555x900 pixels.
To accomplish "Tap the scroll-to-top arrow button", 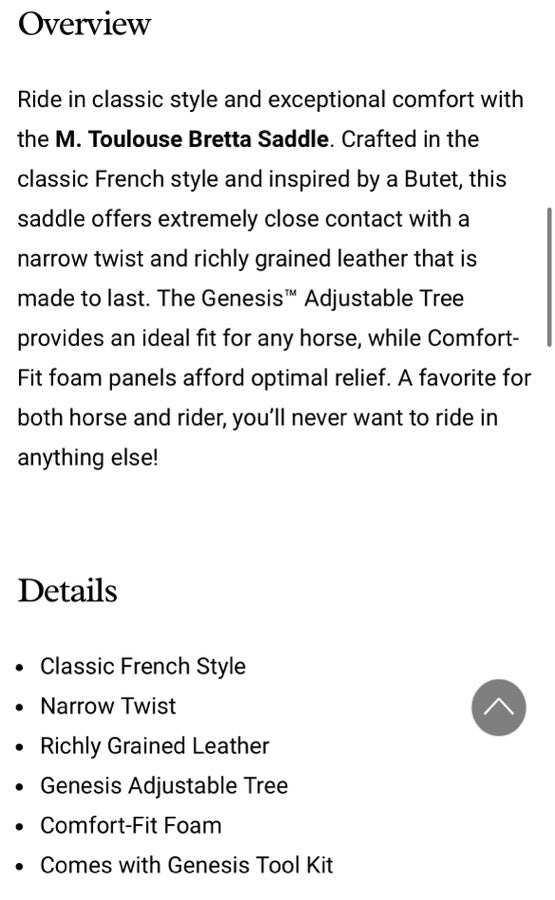I will [498, 707].
